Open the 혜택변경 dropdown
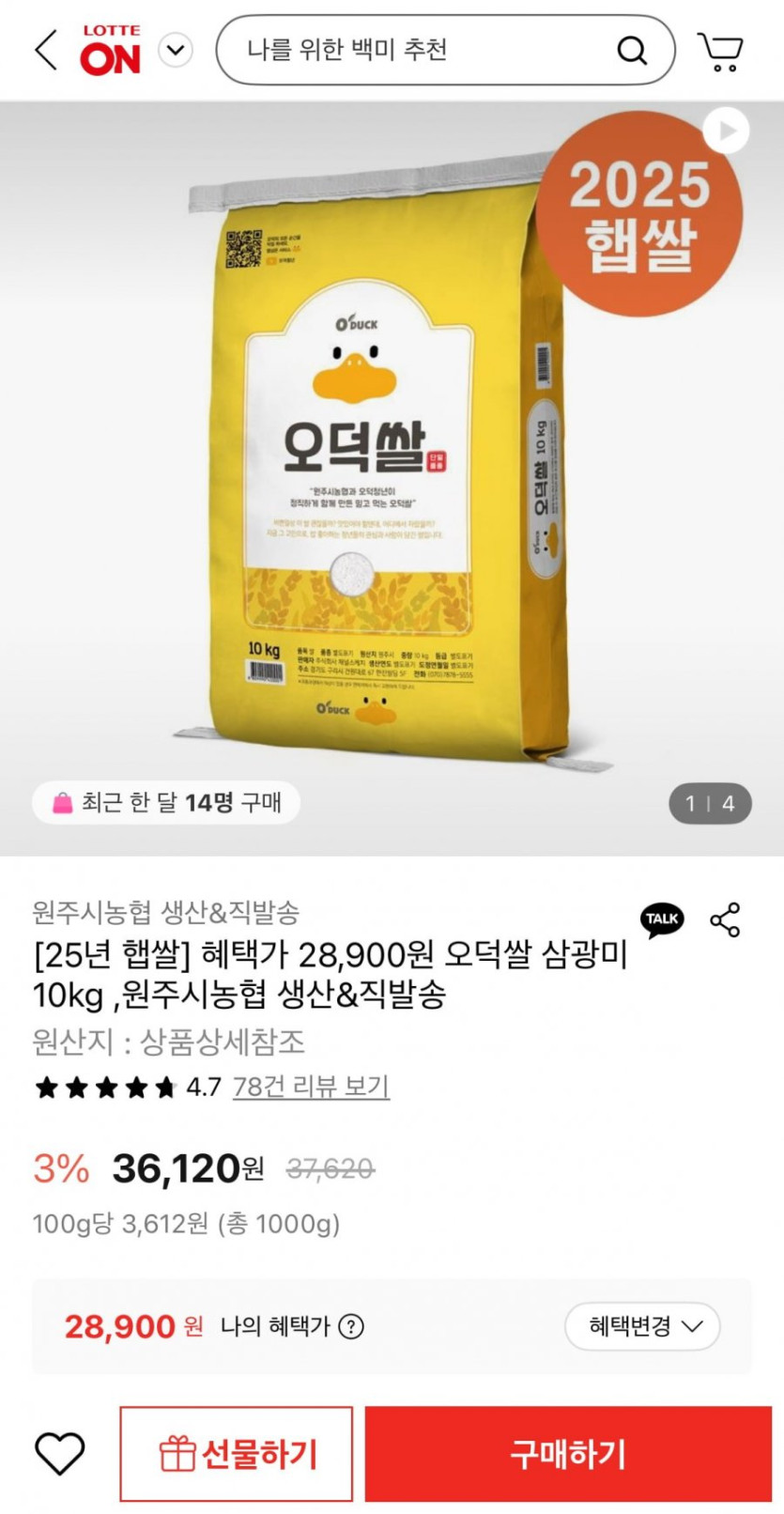The height and width of the screenshot is (1514, 784). tap(642, 1326)
